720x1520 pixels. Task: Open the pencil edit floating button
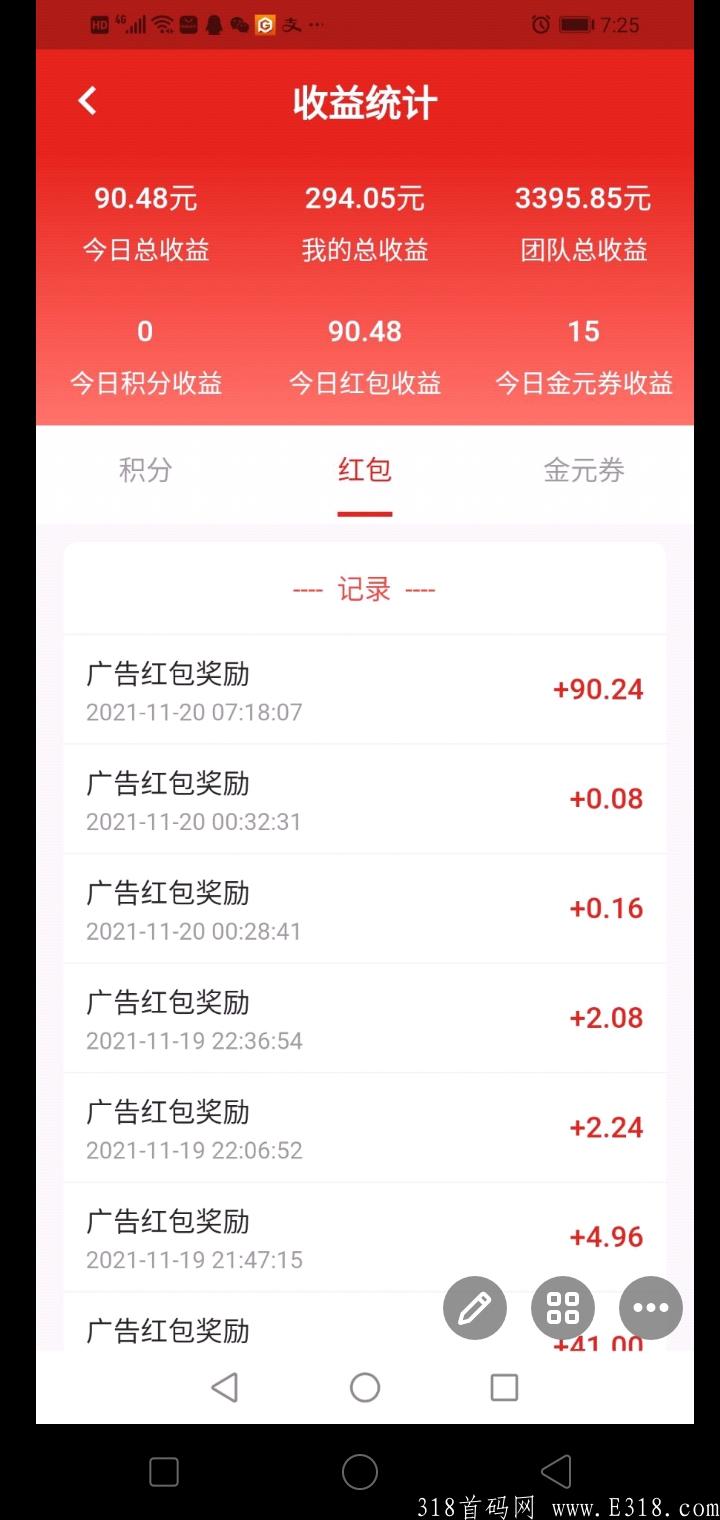[474, 1307]
